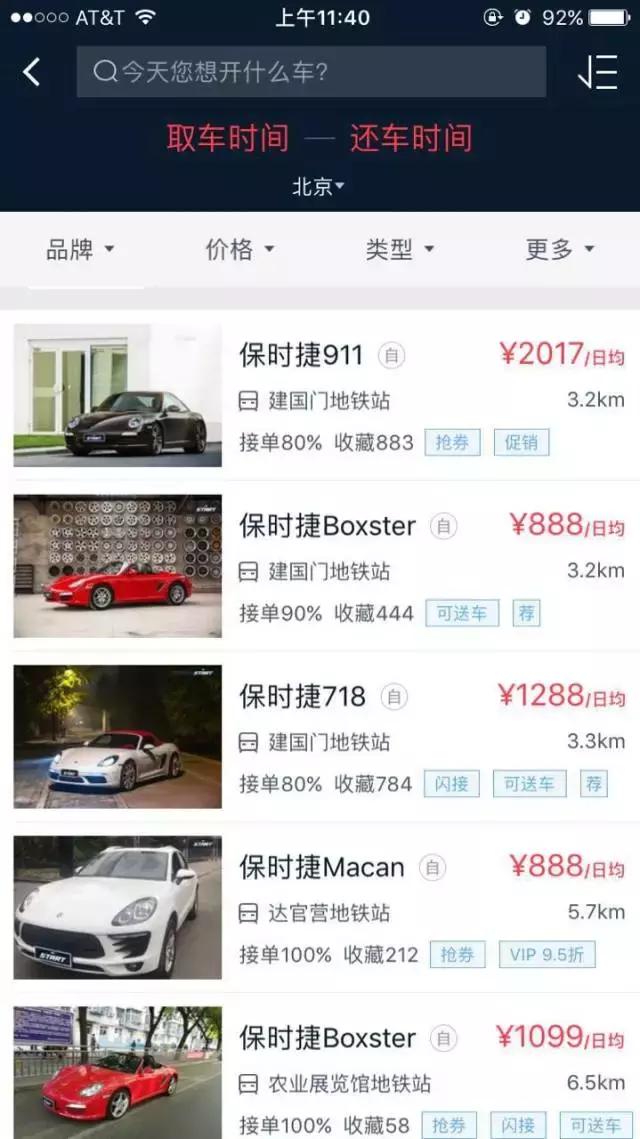Open the sort order icon

pos(598,72)
